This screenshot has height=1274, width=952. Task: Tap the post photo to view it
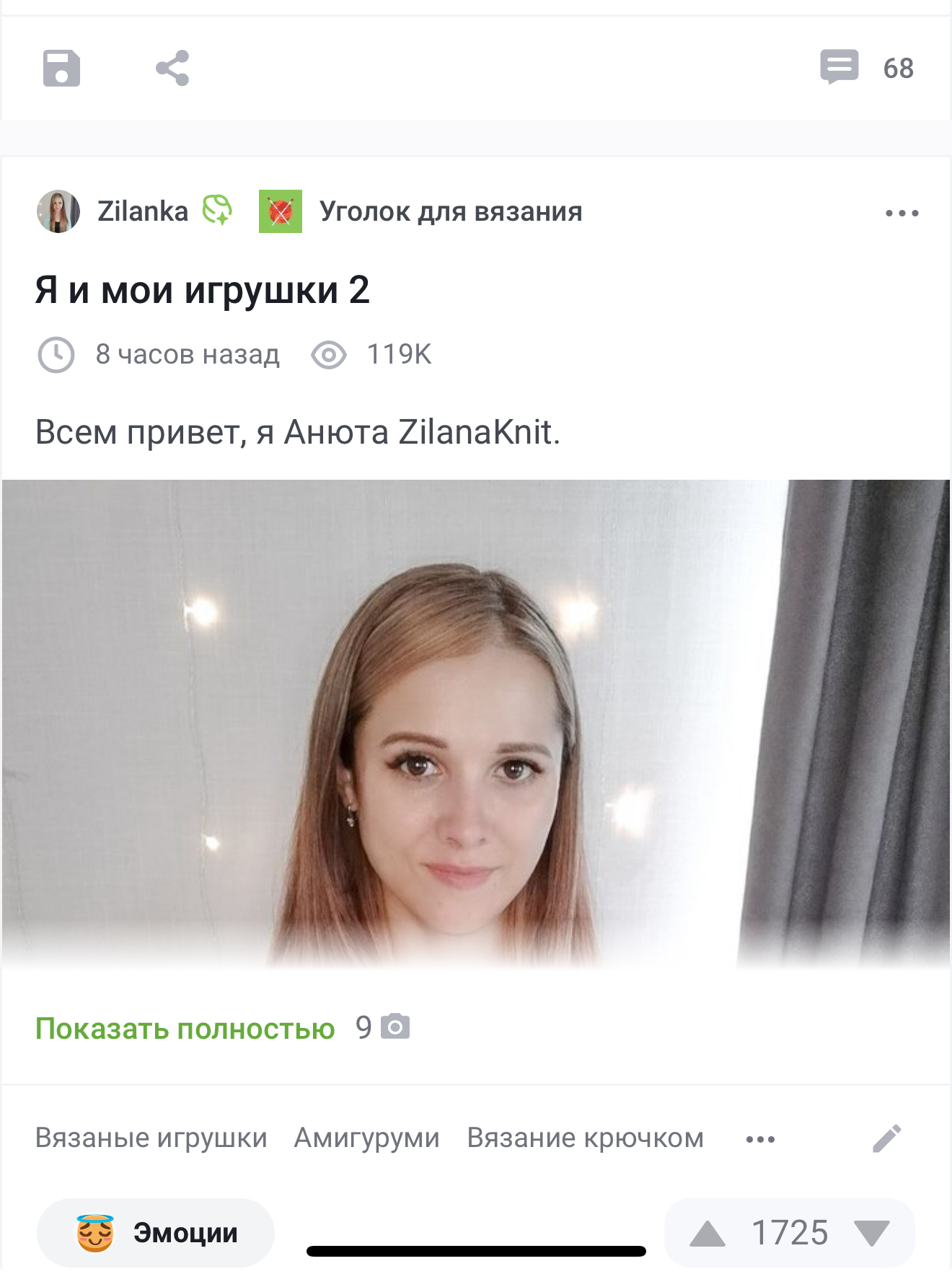click(x=476, y=721)
